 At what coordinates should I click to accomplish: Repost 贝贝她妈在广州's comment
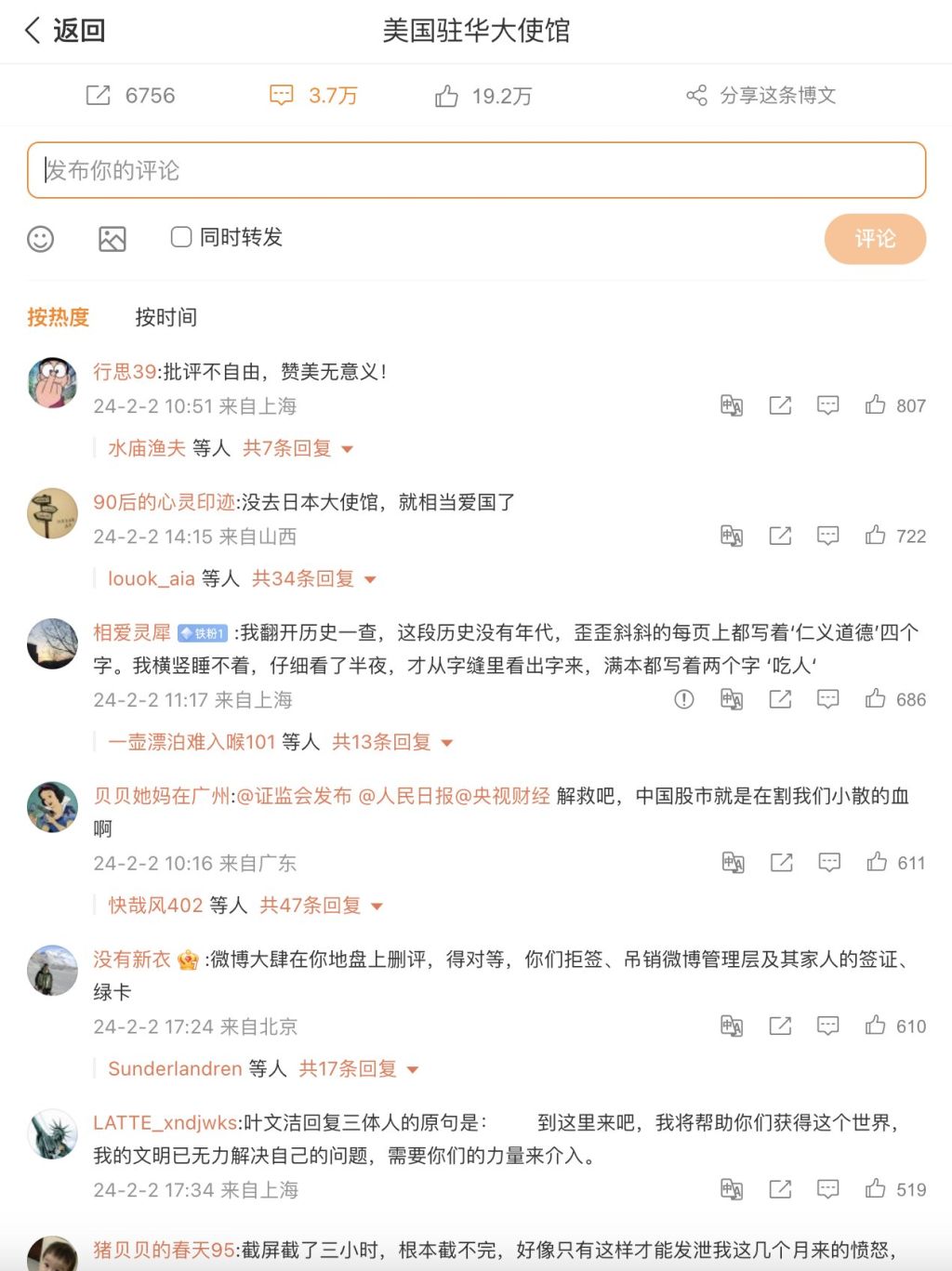[x=782, y=863]
